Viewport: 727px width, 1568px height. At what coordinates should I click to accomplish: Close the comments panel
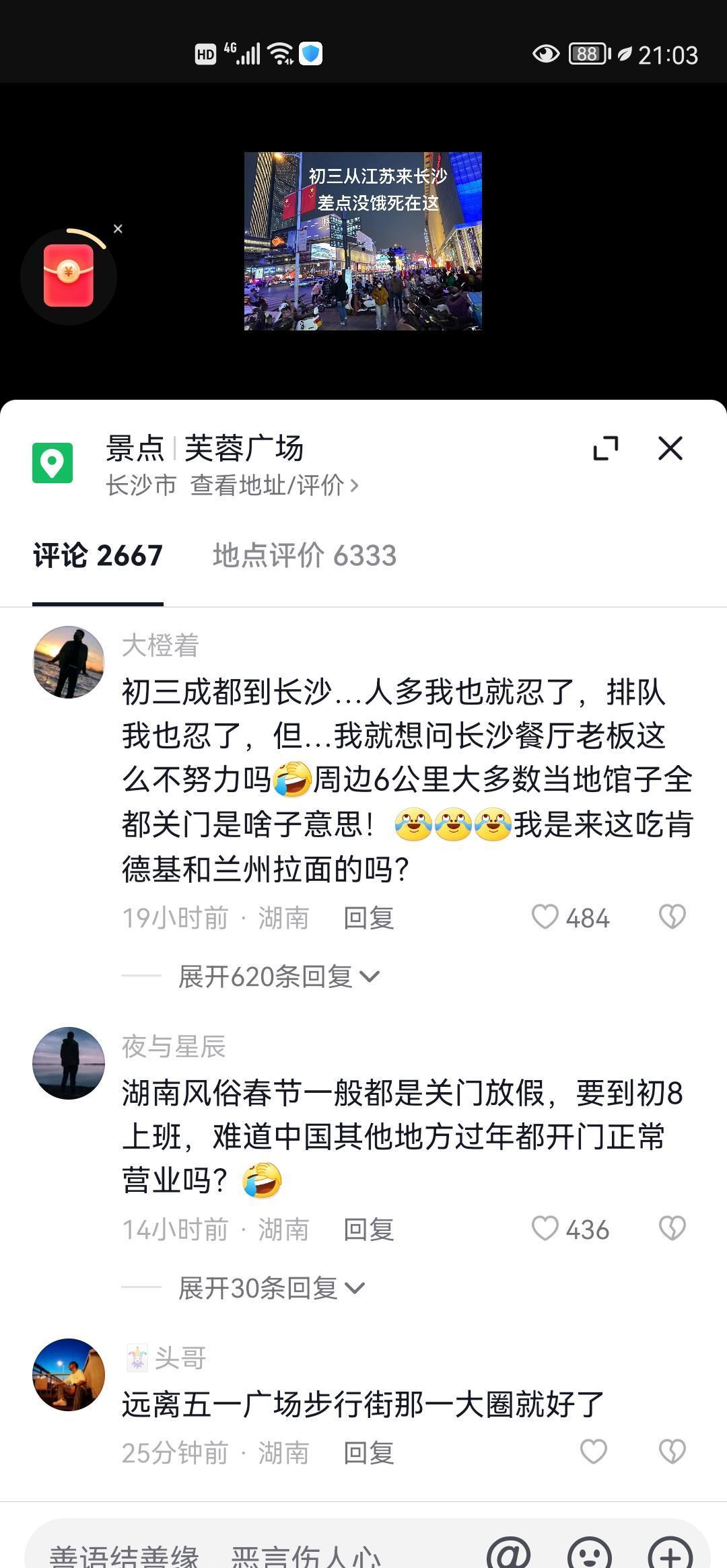(x=670, y=448)
